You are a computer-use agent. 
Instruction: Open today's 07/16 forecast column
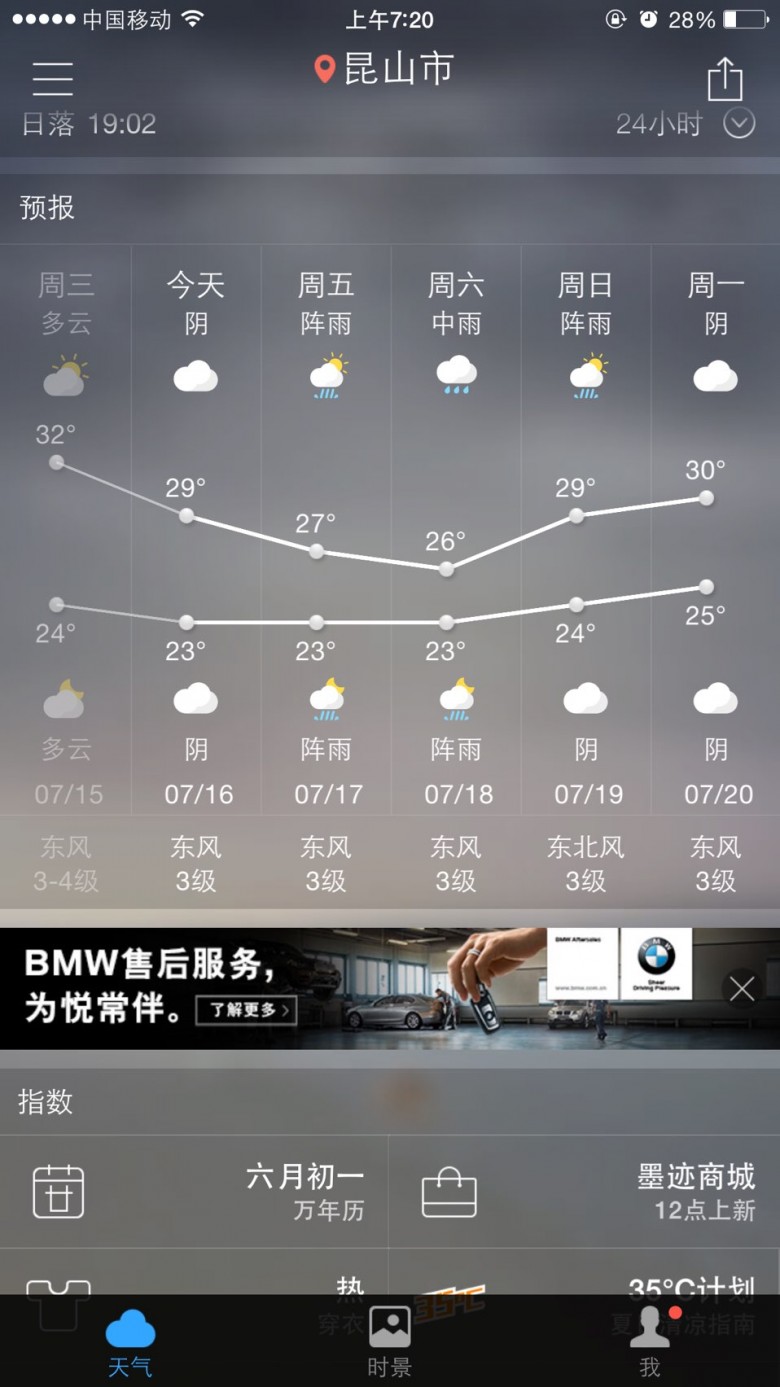coord(196,530)
